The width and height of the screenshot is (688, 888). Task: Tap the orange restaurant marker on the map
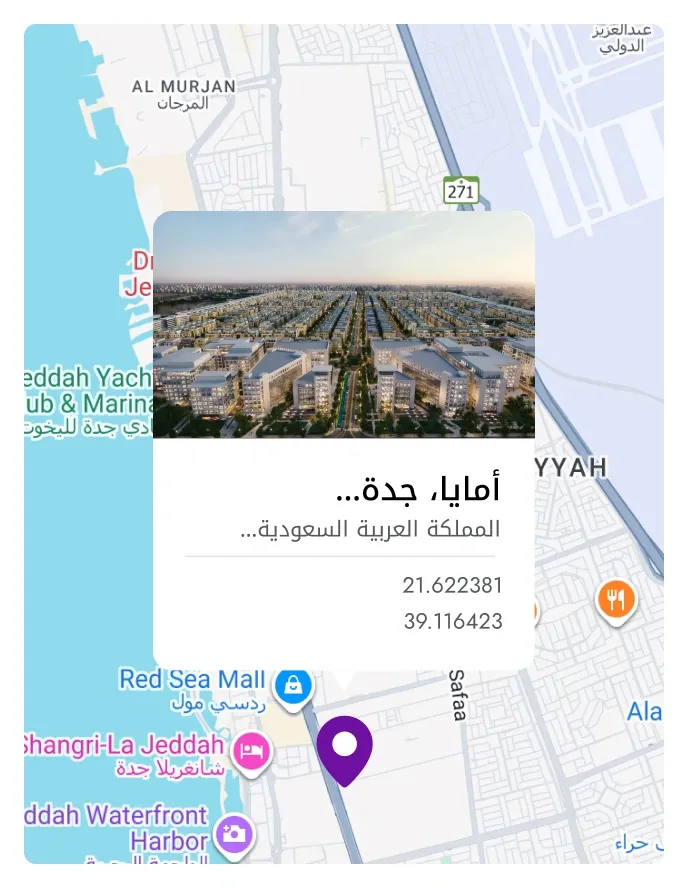616,599
